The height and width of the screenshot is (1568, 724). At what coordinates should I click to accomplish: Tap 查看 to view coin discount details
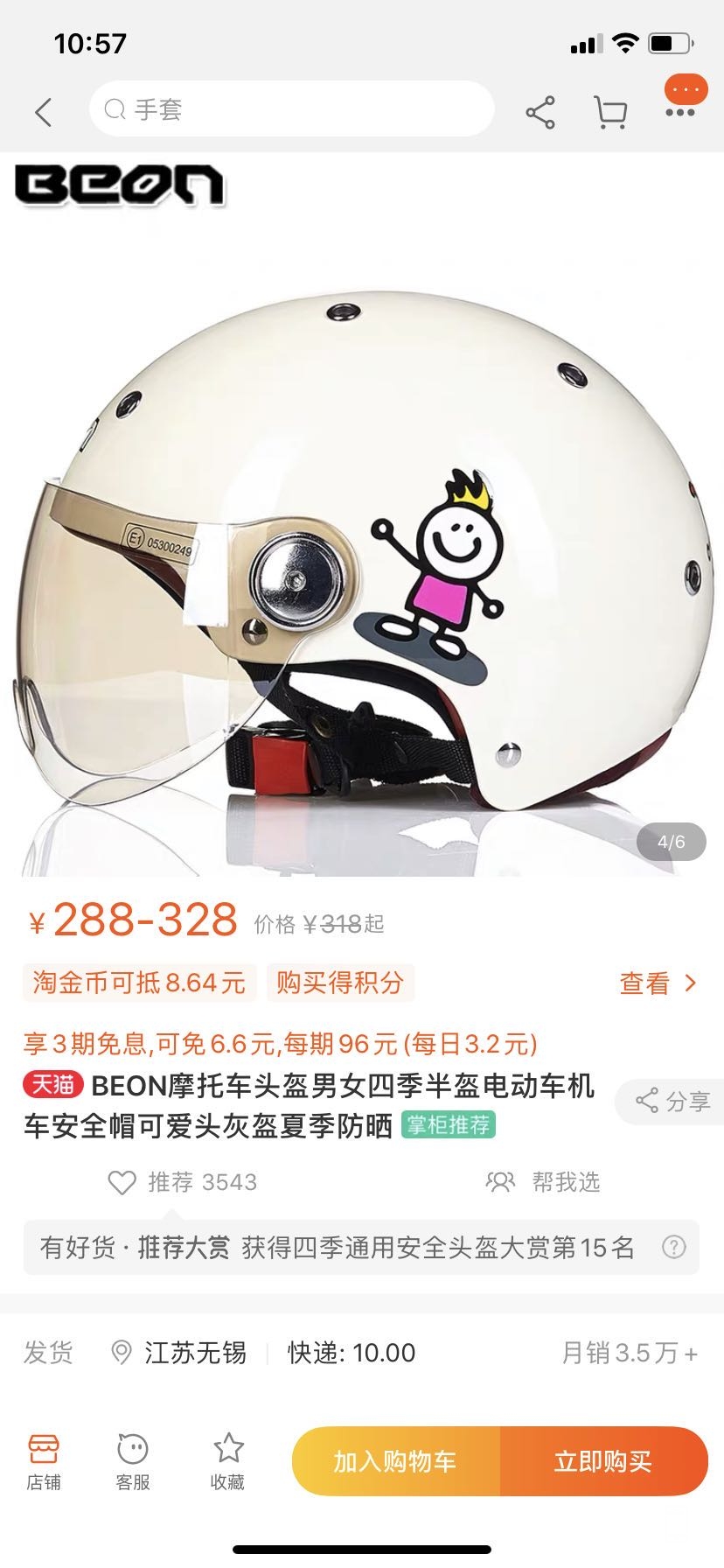point(658,983)
